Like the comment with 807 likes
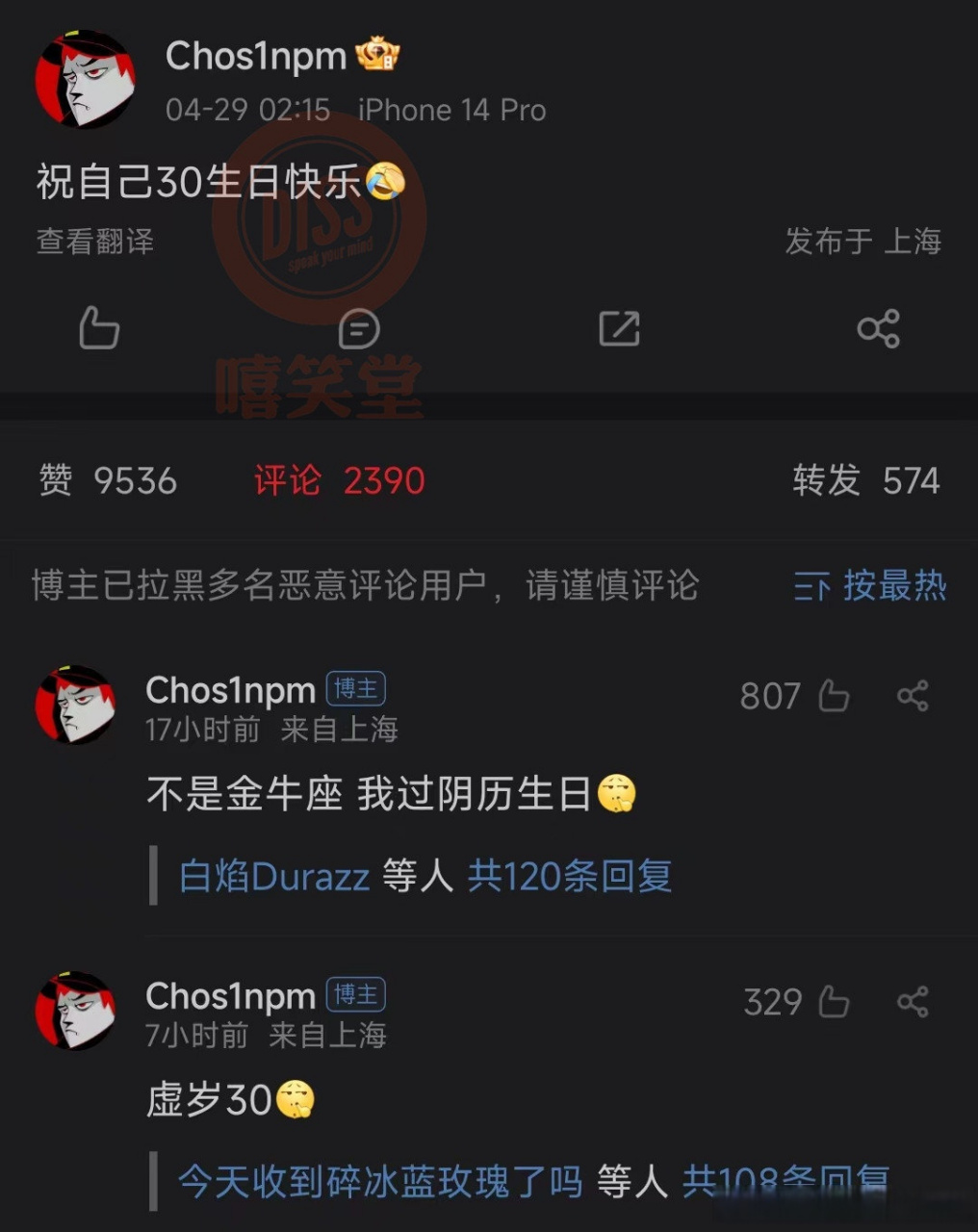 [x=835, y=697]
